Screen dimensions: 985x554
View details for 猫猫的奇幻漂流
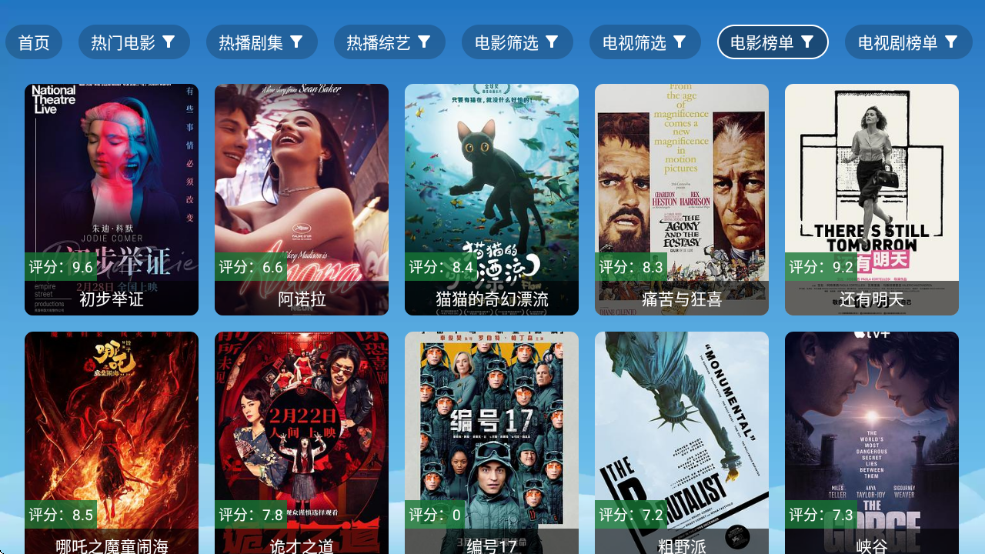pyautogui.click(x=491, y=199)
